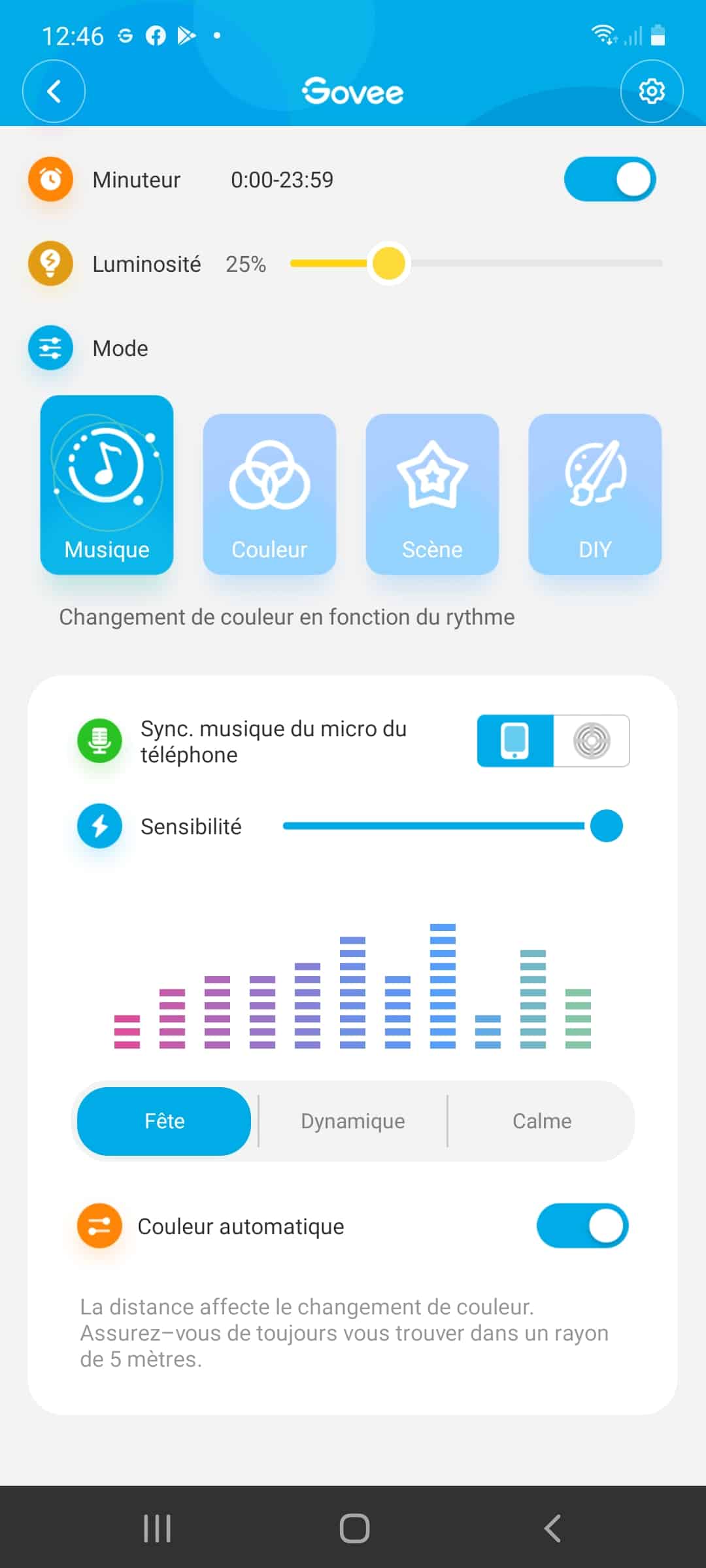Select the Fête music style
Viewport: 706px width, 1568px height.
pos(164,1121)
